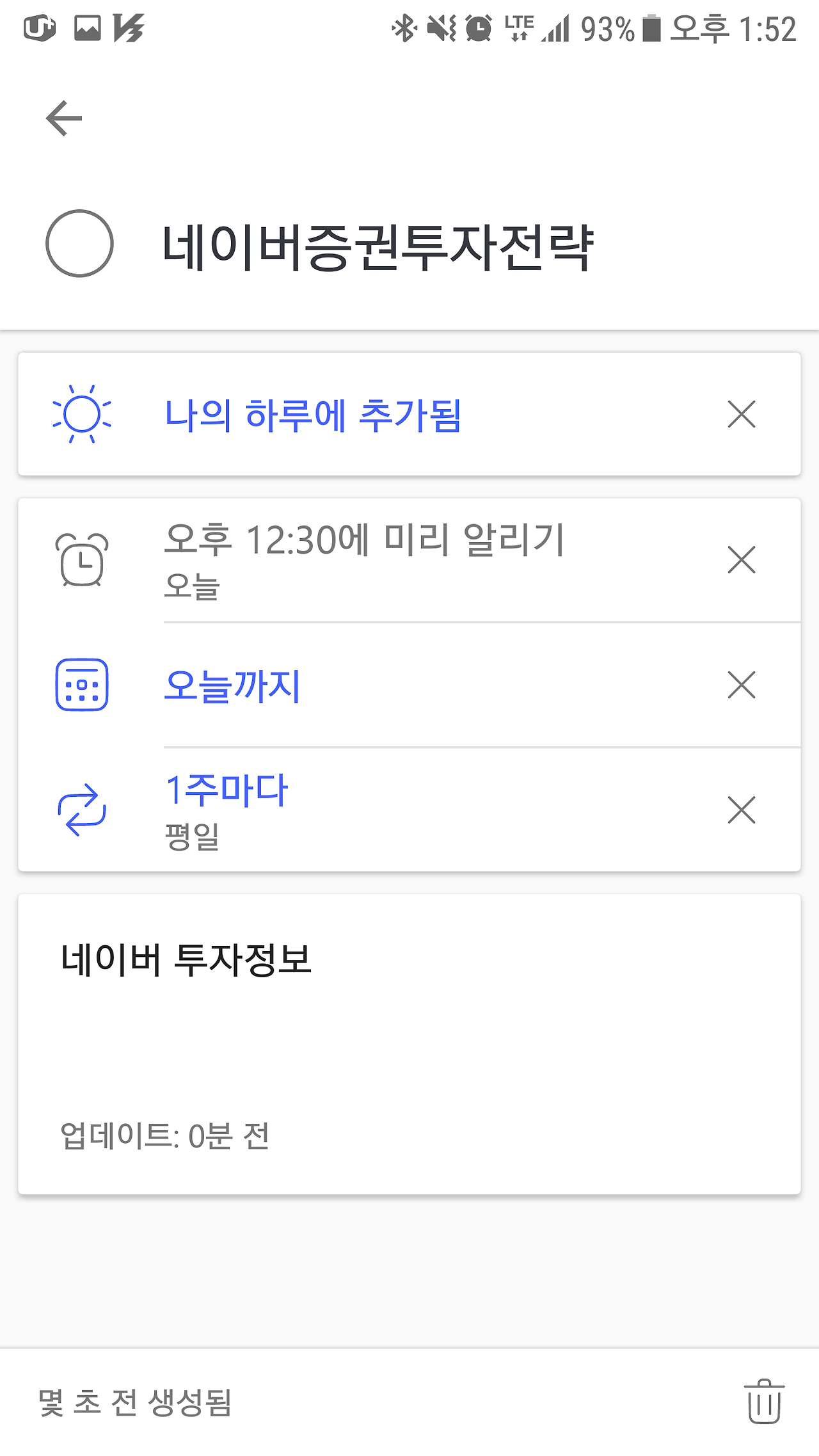The height and width of the screenshot is (1456, 819).
Task: Change the 1주마다 repeat setting
Action: (227, 809)
